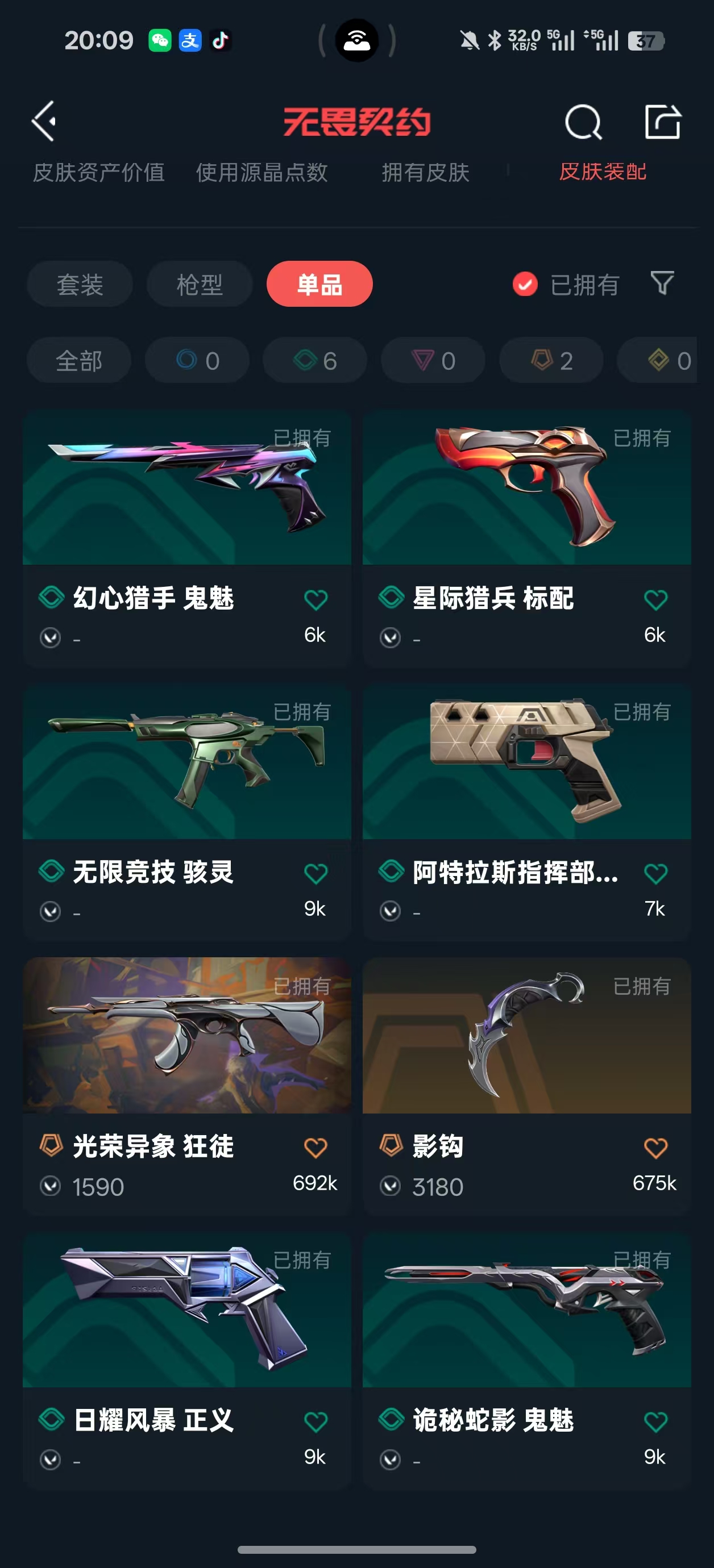Switch to the 拥有皮肤 tab

(425, 172)
